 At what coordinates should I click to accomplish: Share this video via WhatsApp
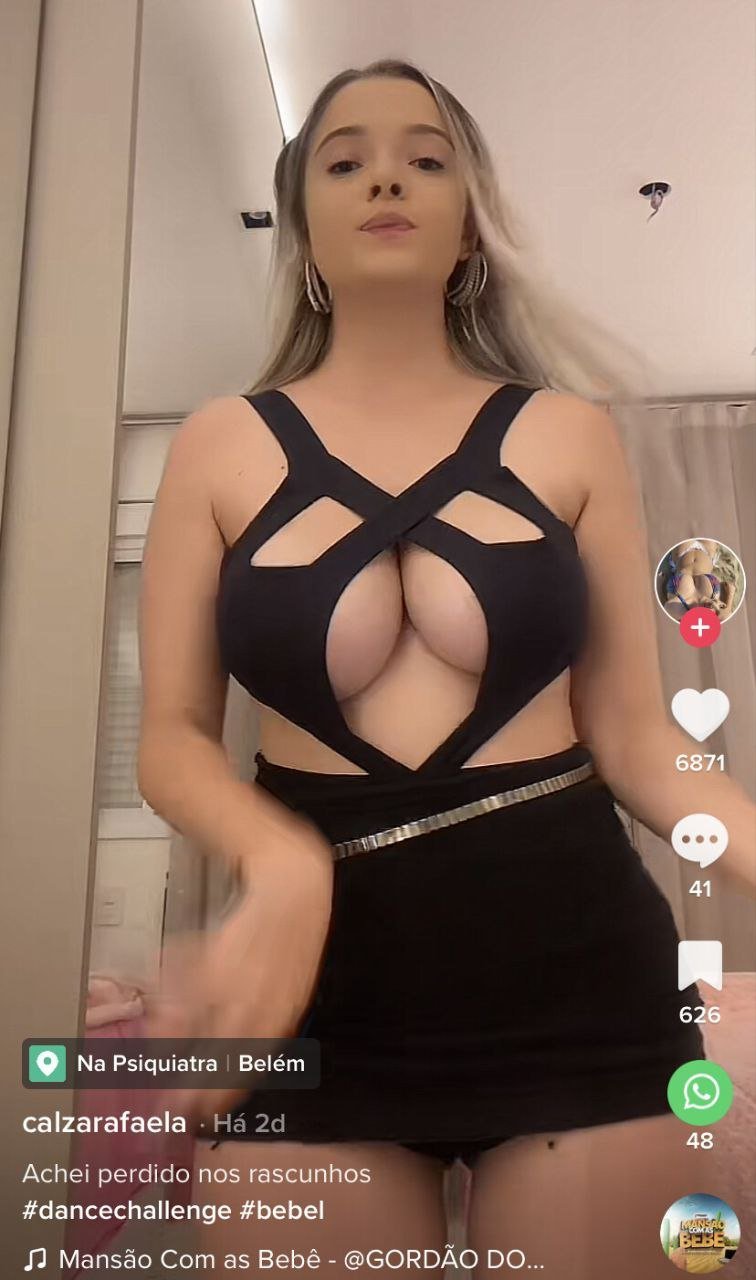[699, 1092]
